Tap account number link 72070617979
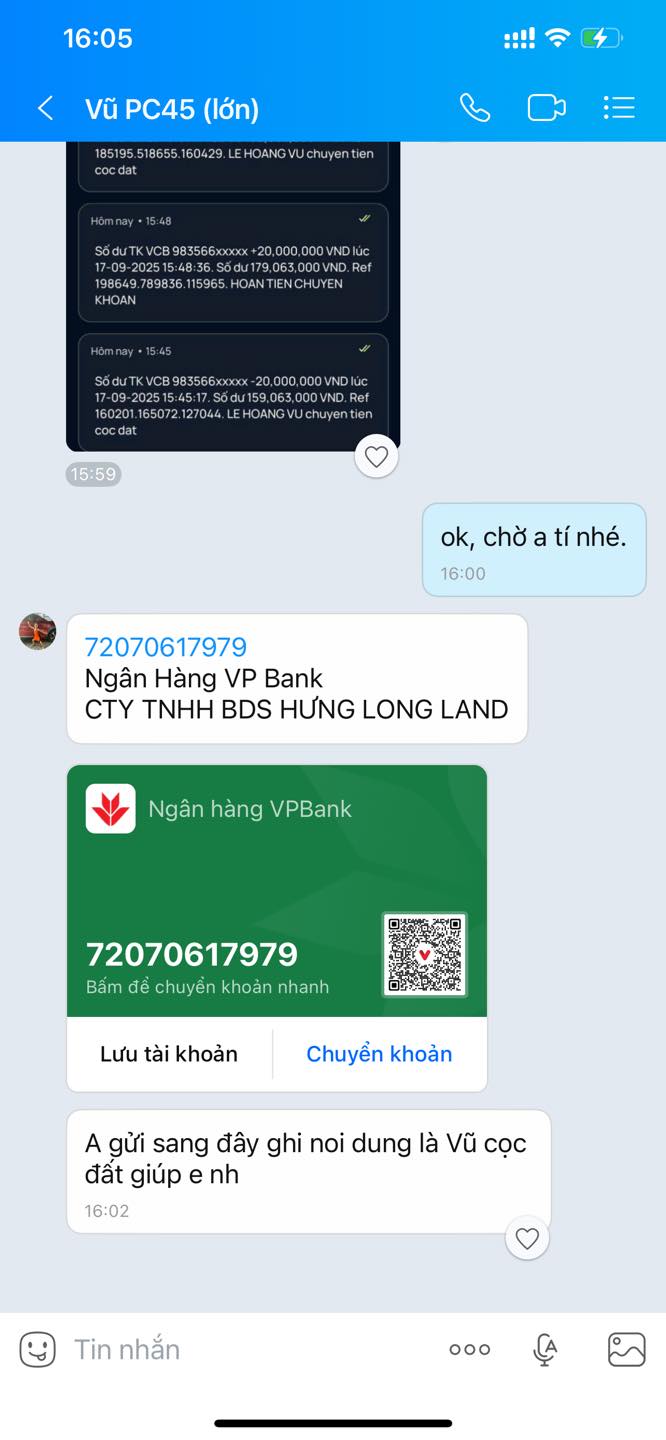Screen dimensions: 666x1440 [165, 647]
